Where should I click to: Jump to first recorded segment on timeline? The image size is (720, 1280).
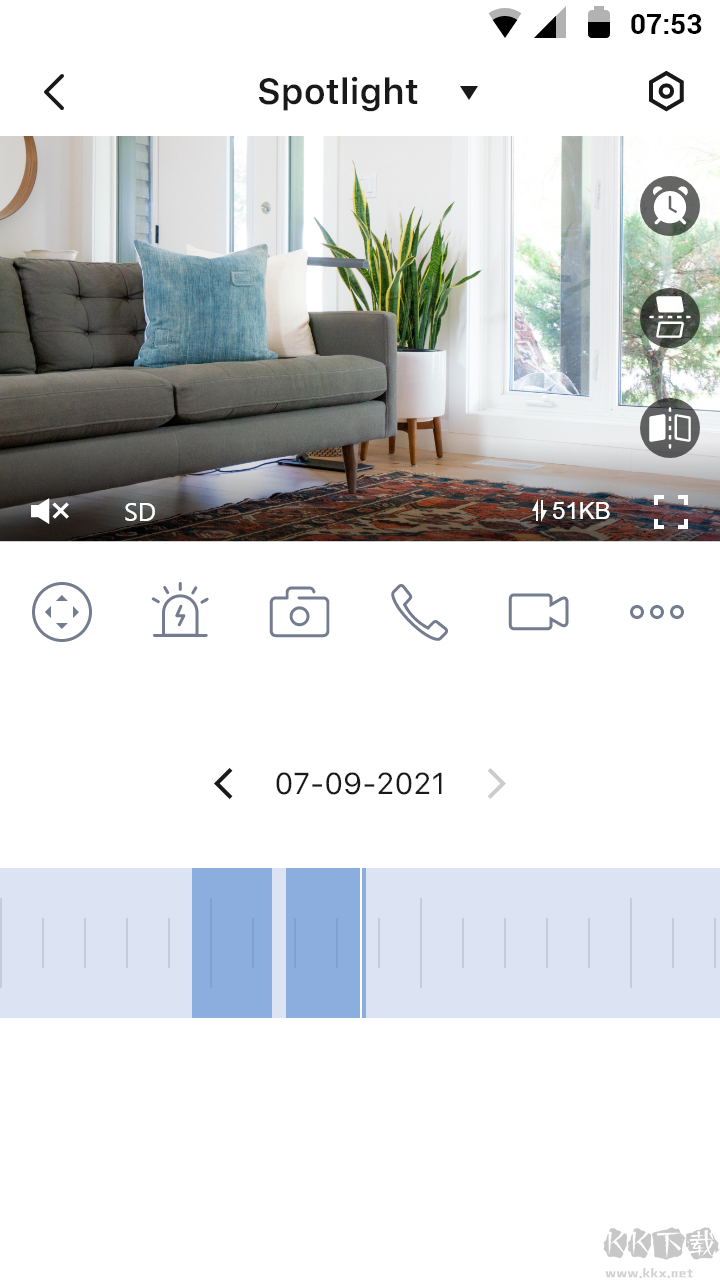[x=231, y=943]
